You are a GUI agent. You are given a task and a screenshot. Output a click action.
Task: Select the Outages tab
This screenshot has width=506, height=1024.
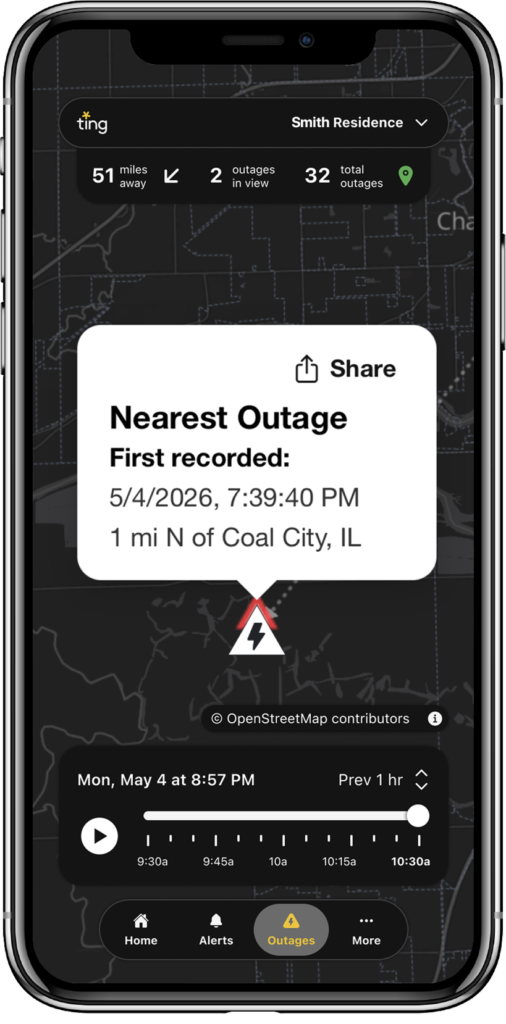291,931
